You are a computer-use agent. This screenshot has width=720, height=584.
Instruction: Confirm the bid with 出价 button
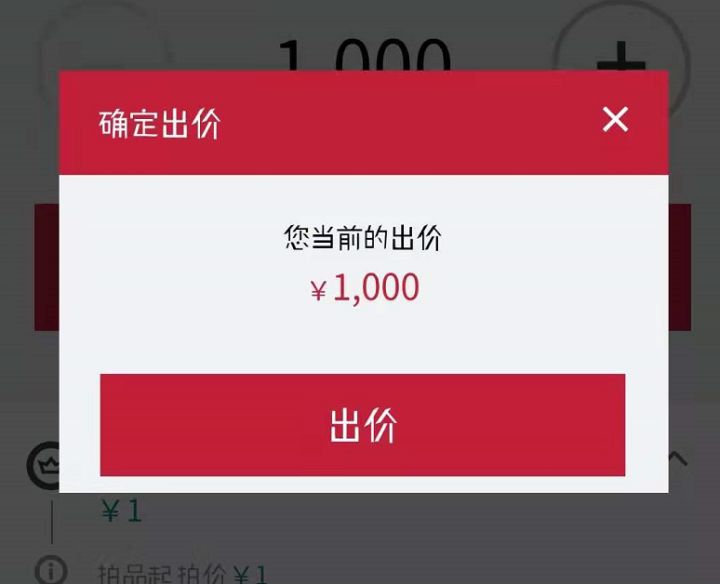click(362, 425)
